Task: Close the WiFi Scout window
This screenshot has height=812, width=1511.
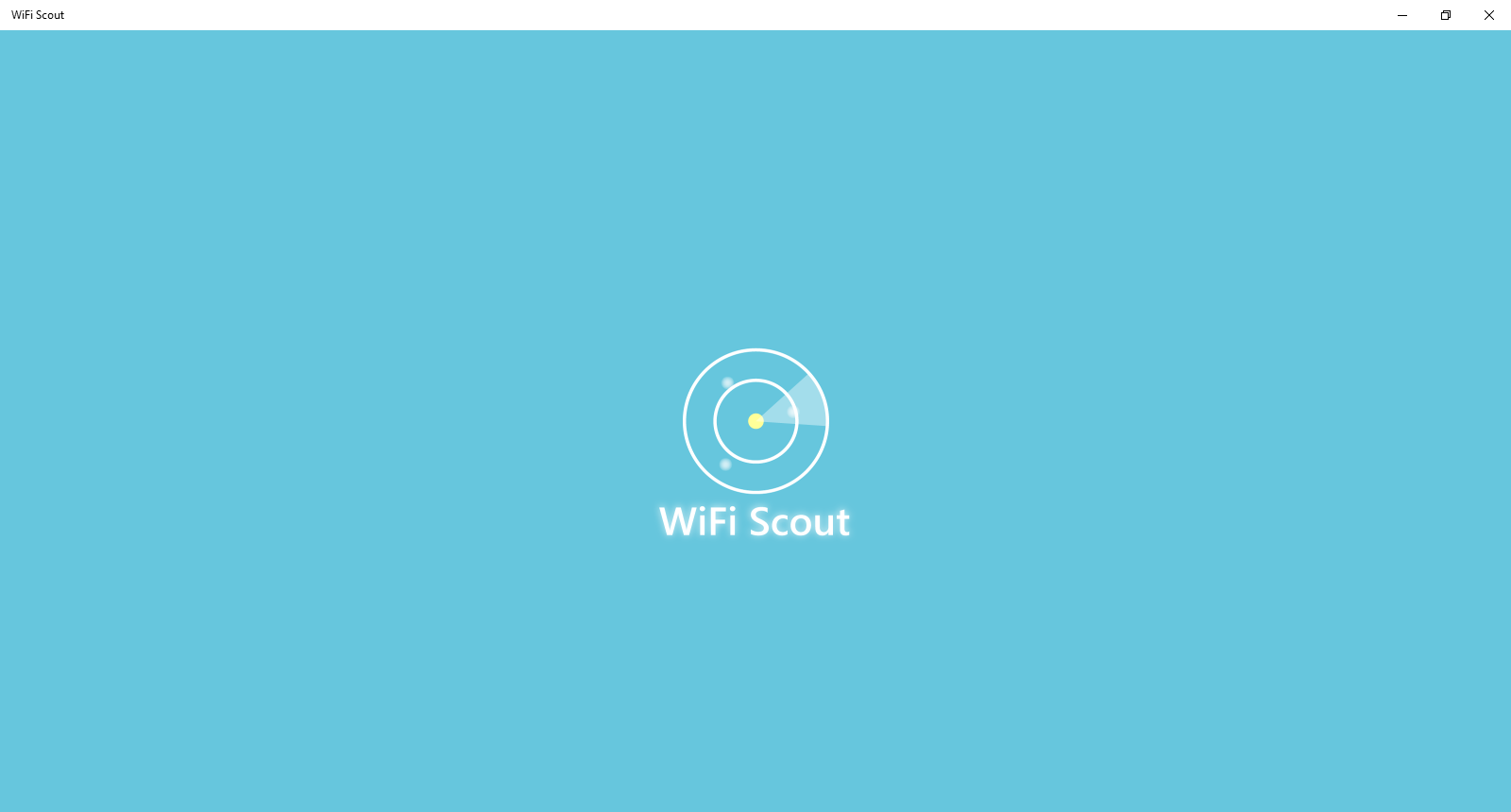Action: point(1488,15)
